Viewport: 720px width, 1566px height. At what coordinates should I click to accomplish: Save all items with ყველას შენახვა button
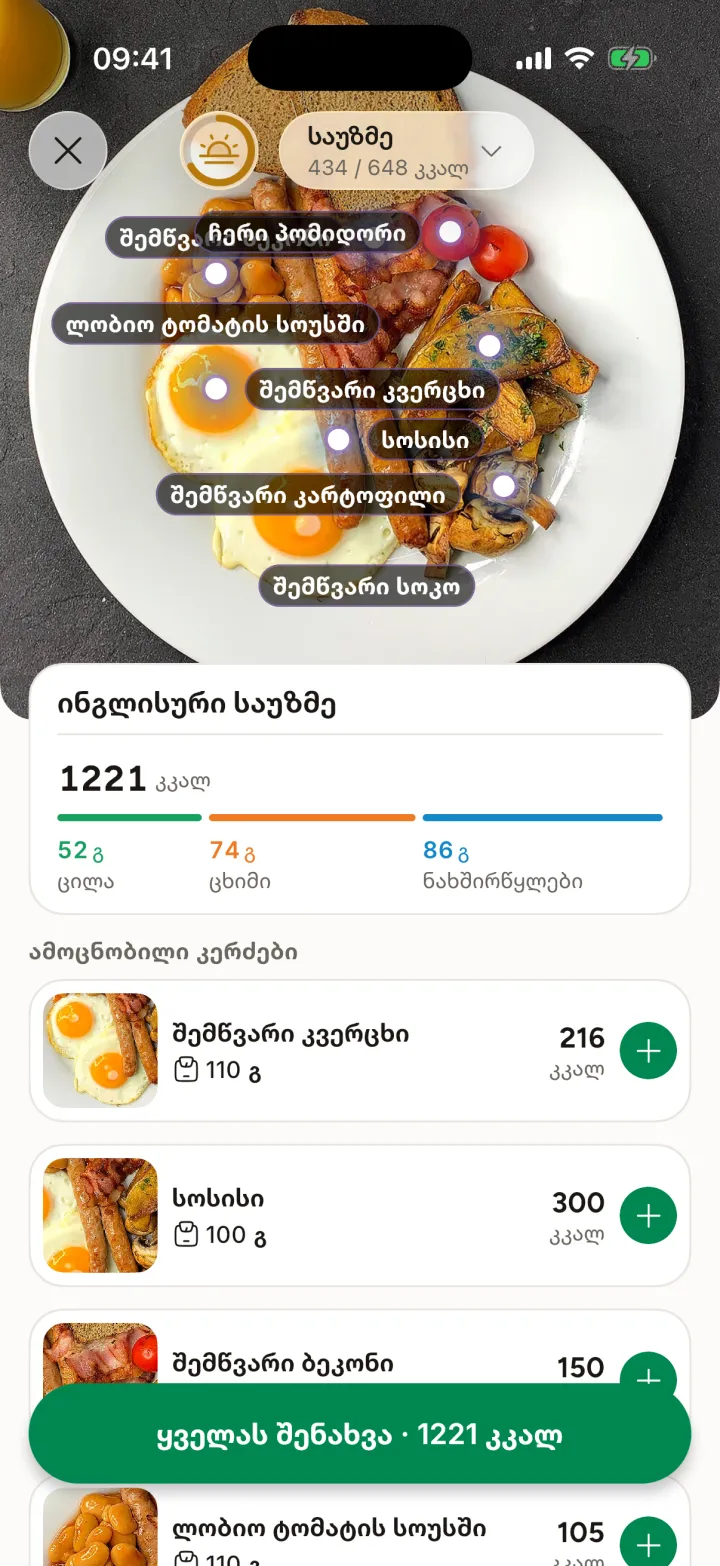(x=360, y=1434)
